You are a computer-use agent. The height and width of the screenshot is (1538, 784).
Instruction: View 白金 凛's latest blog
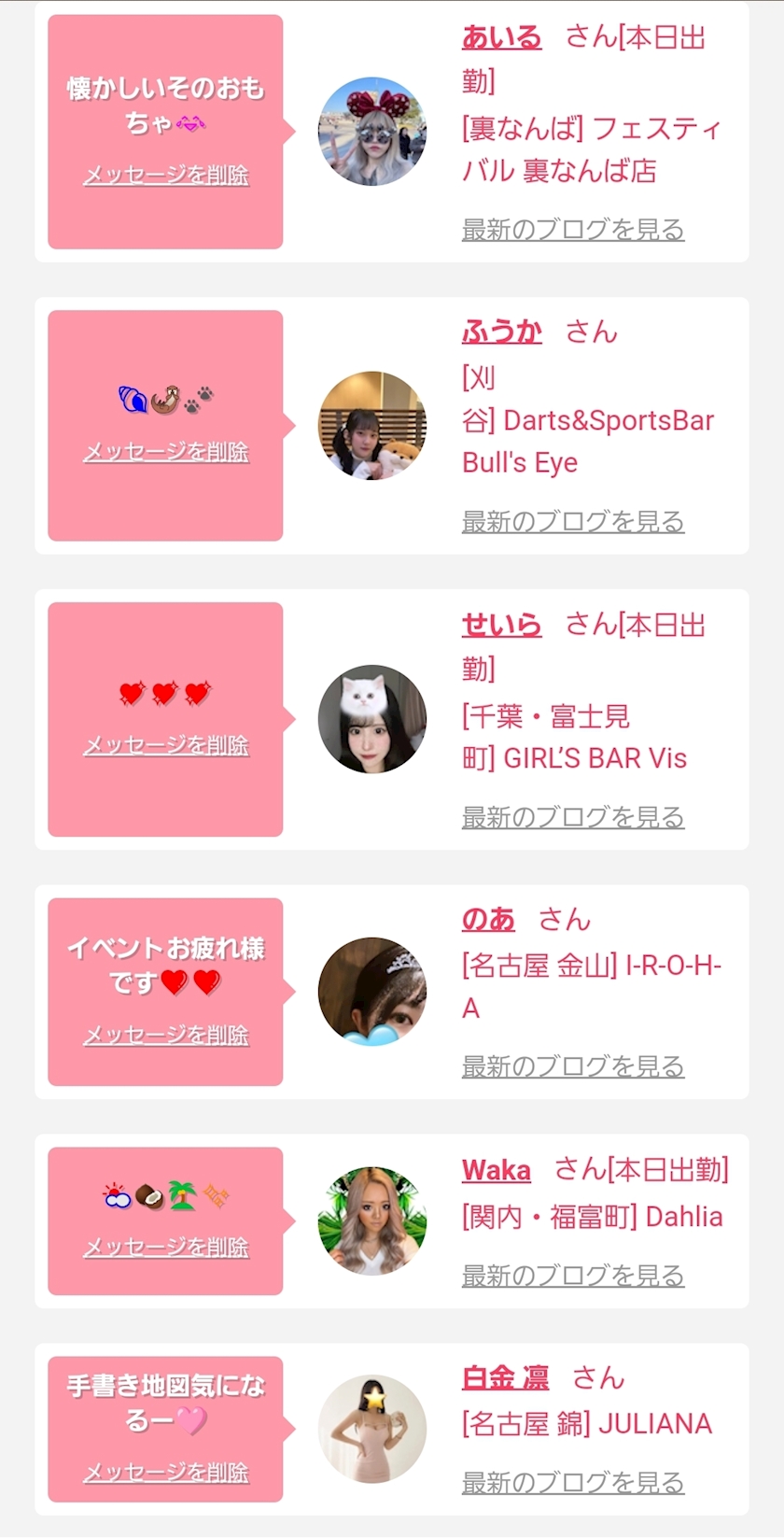tap(573, 1483)
